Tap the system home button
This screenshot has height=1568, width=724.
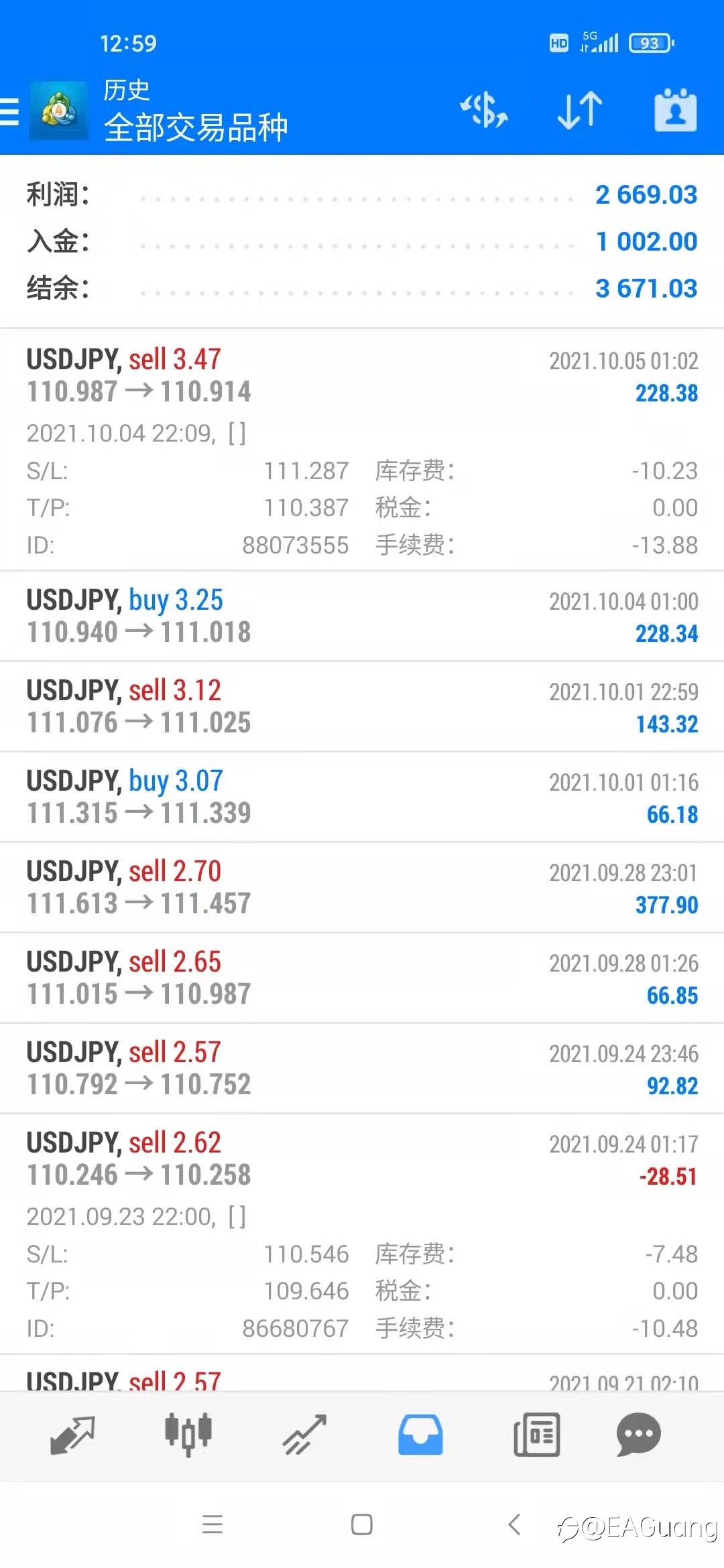[362, 1524]
